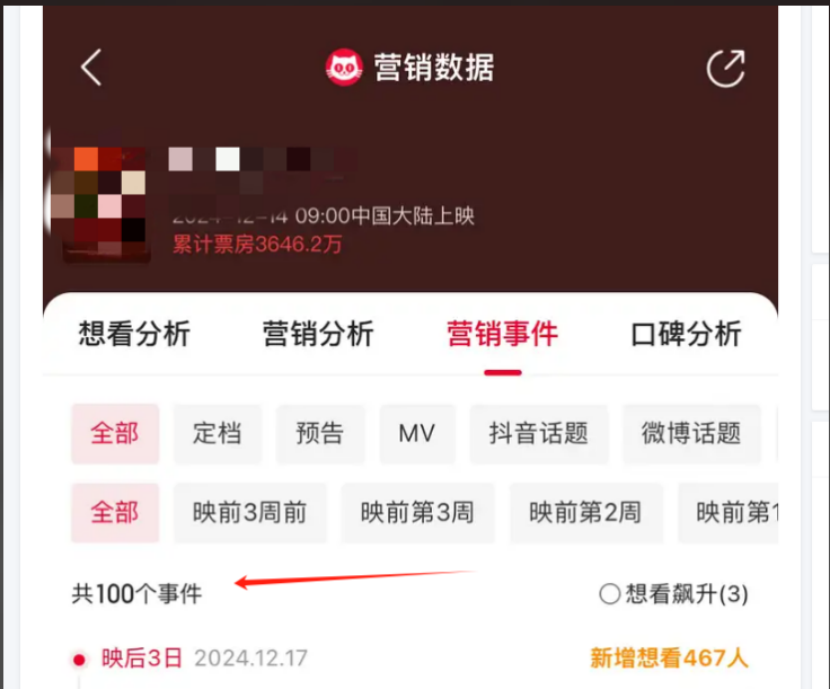Show only MV events
The image size is (831, 690).
click(417, 433)
